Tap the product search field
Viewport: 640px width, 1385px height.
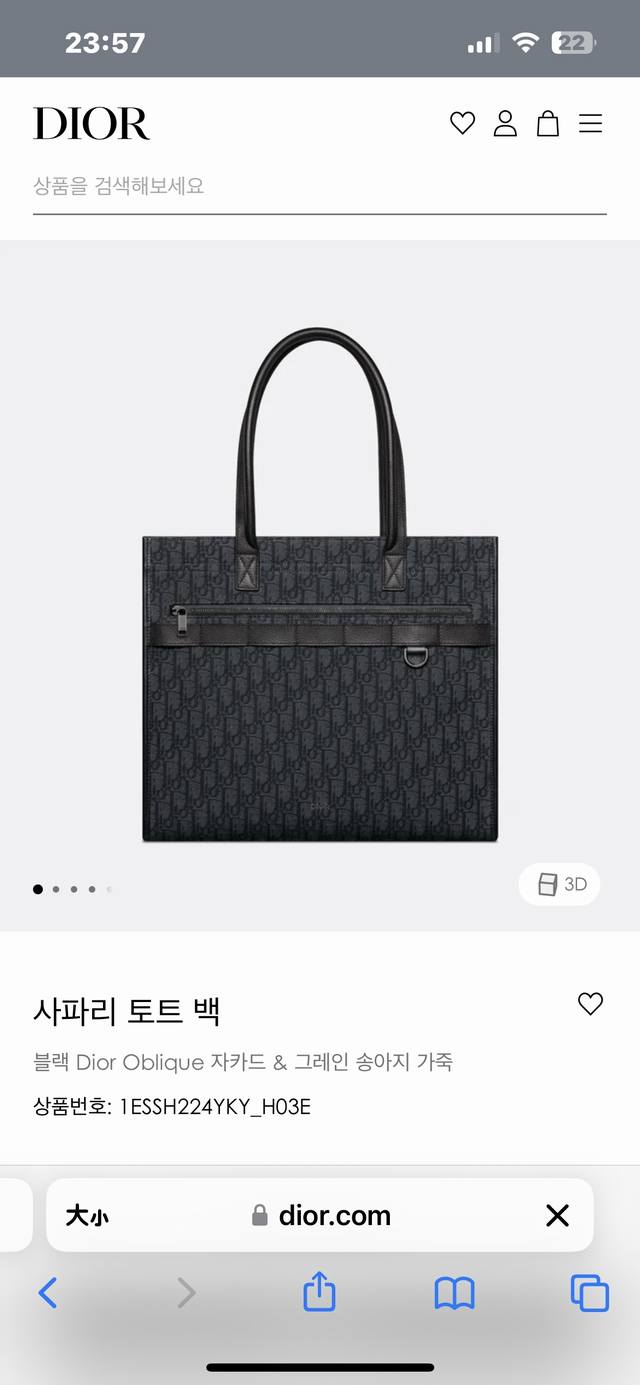[x=319, y=186]
